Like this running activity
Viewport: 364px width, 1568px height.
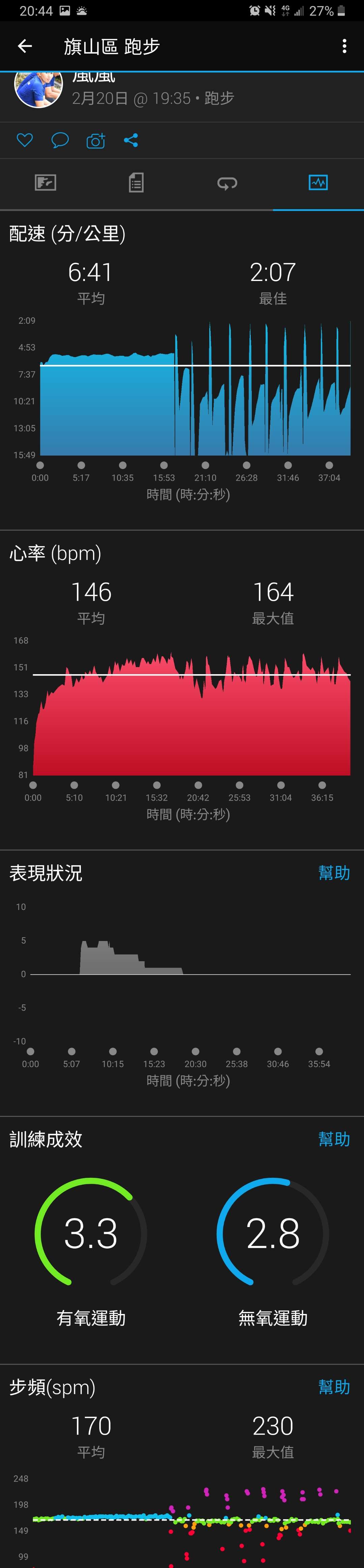pos(24,140)
